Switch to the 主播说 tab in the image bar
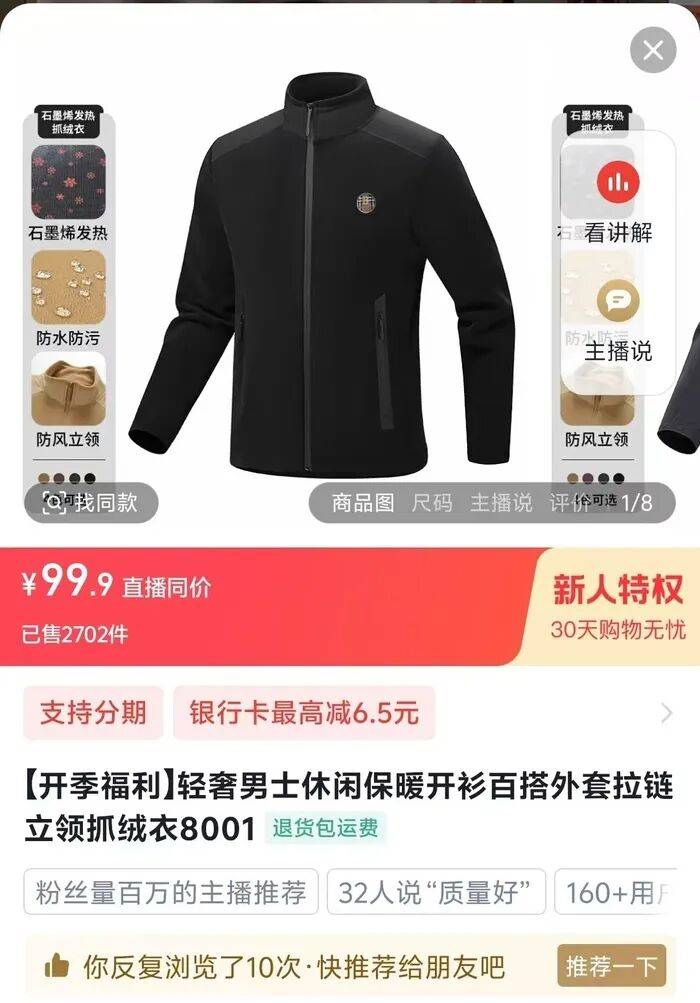Screen dimensions: 700x1003 501,503
